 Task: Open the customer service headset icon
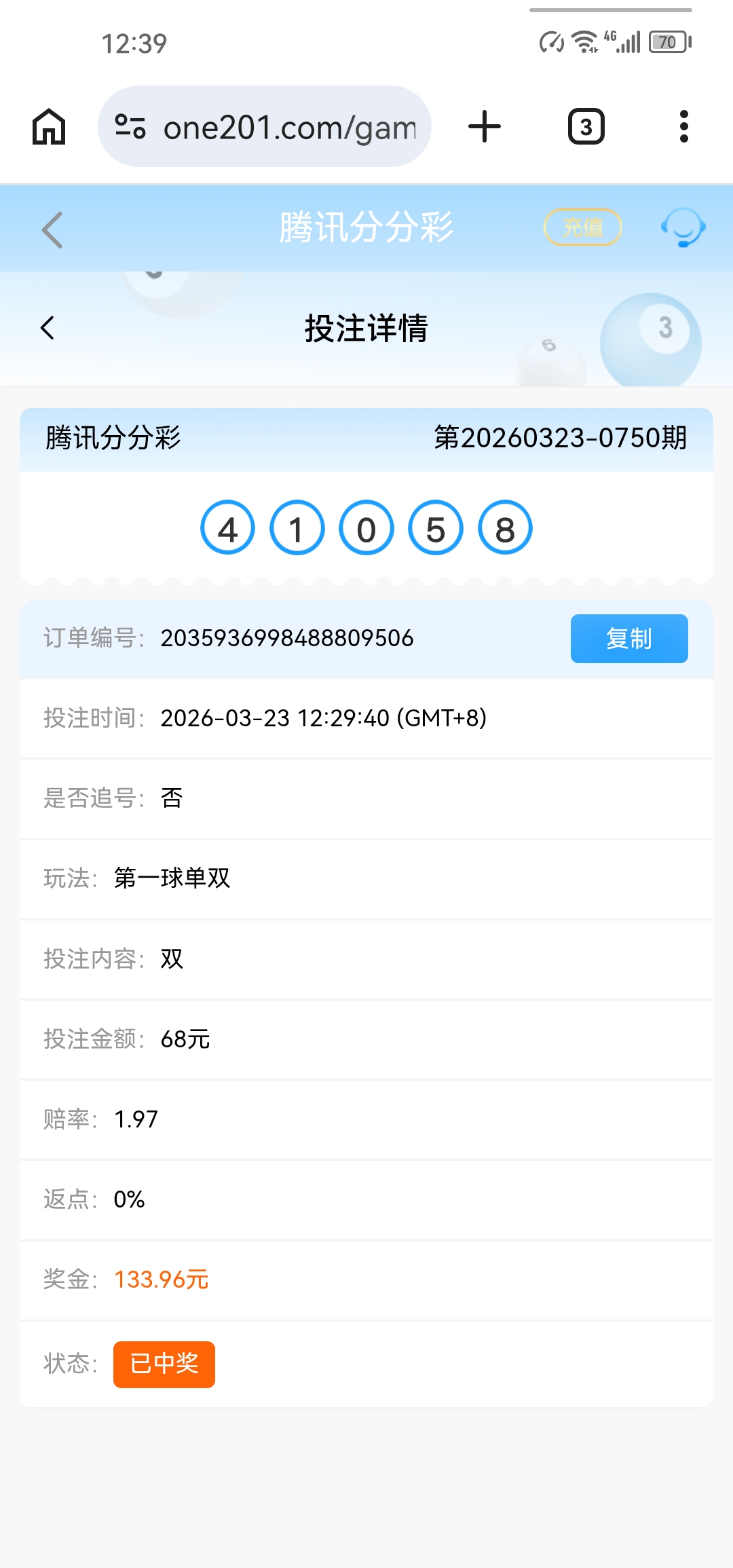point(684,229)
